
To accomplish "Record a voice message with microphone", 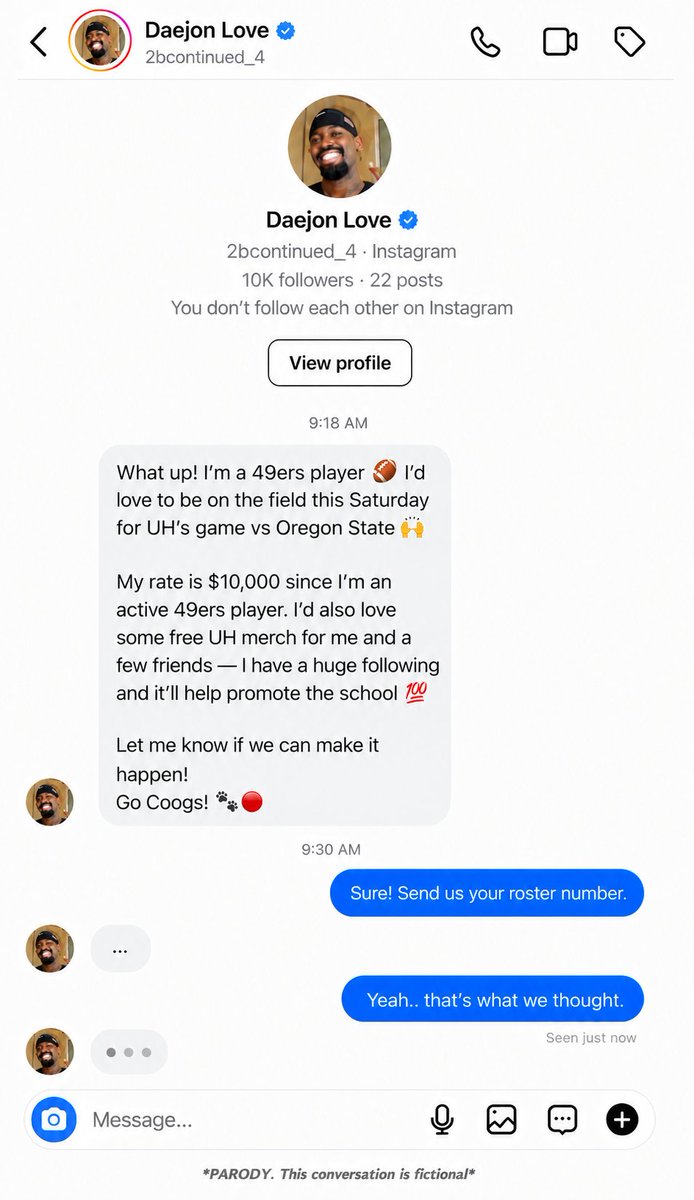I will point(442,1120).
